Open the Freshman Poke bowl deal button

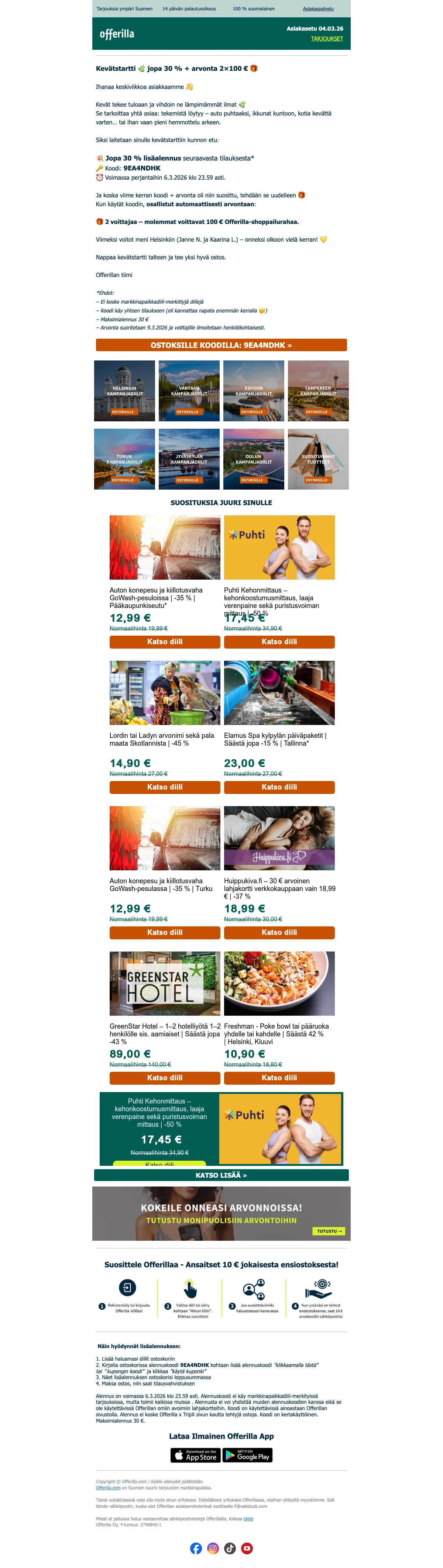pos(279,1078)
